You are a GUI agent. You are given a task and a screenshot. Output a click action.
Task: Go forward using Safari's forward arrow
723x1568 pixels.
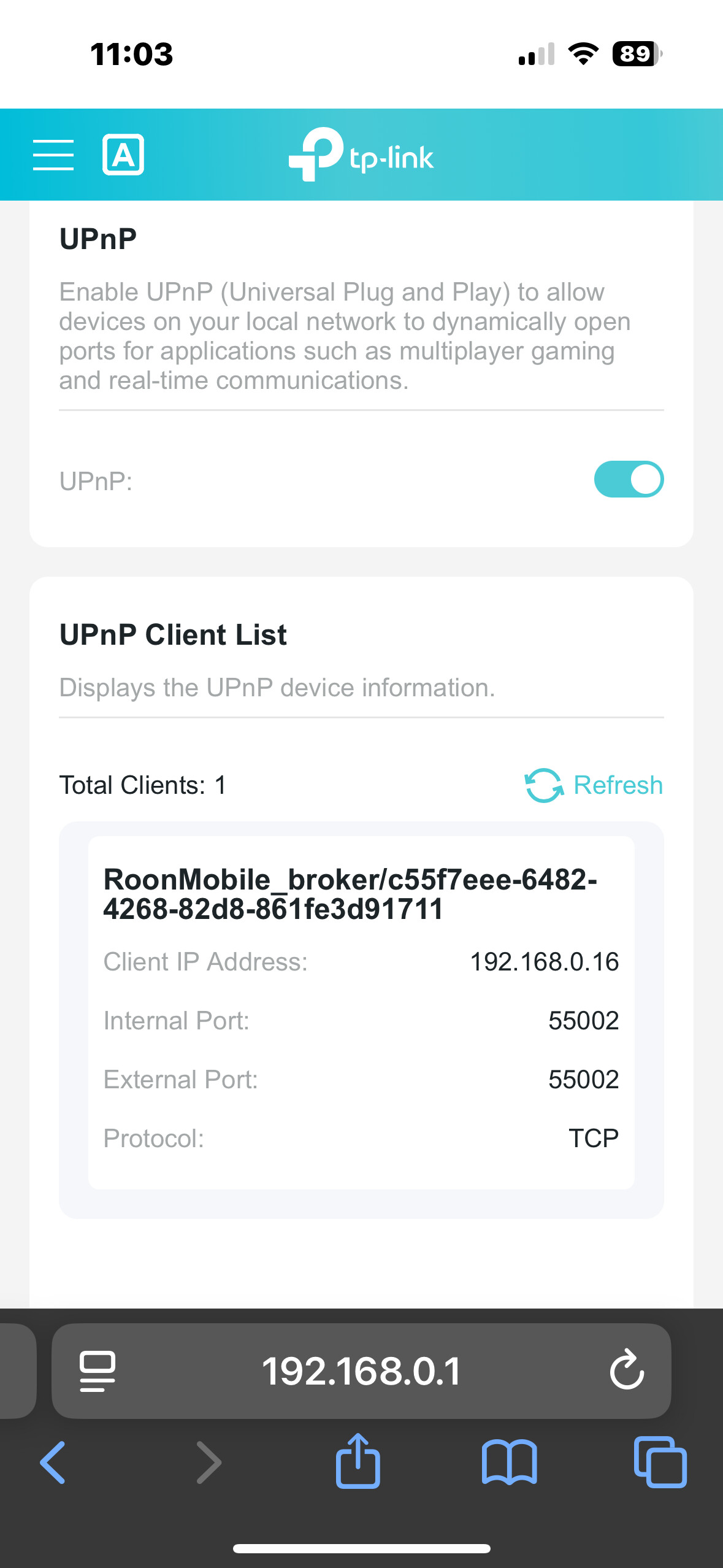(x=207, y=1463)
